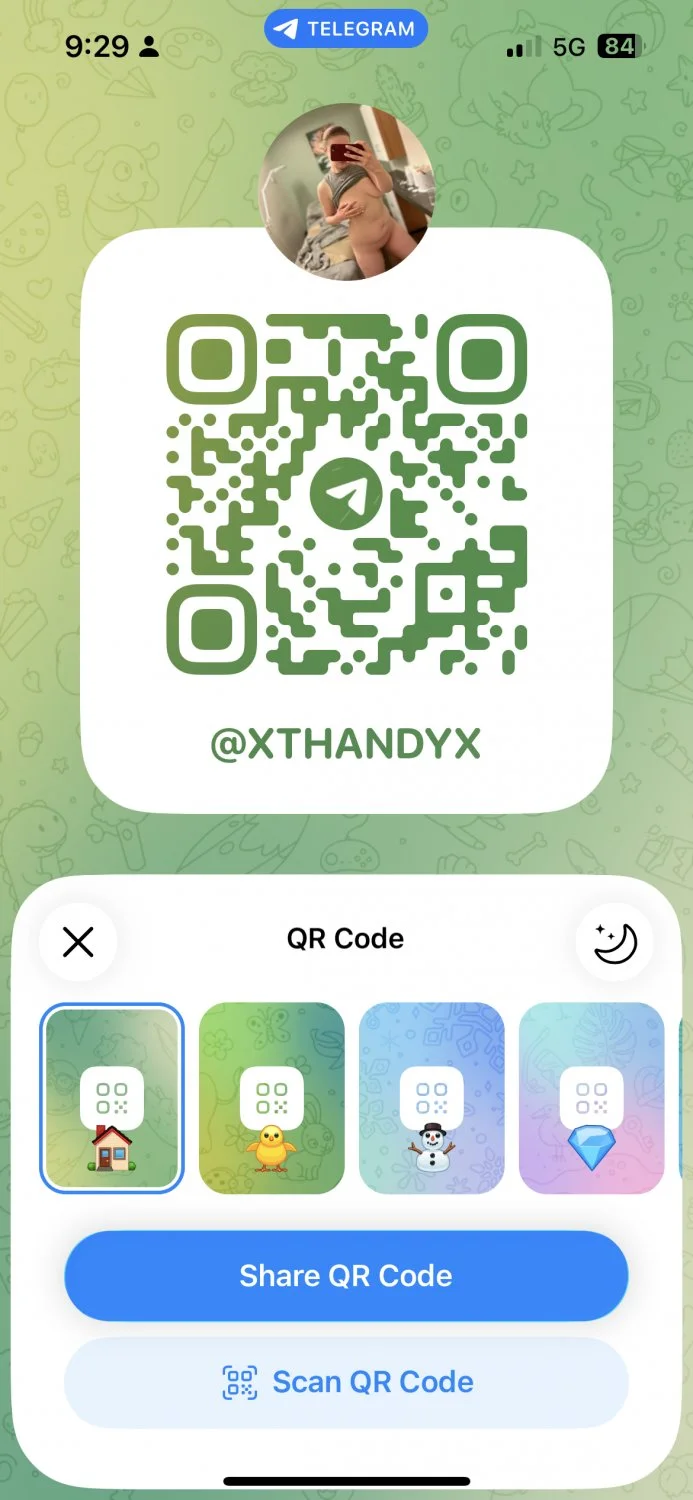Close the QR Code panel
This screenshot has width=693, height=1500.
[x=78, y=941]
